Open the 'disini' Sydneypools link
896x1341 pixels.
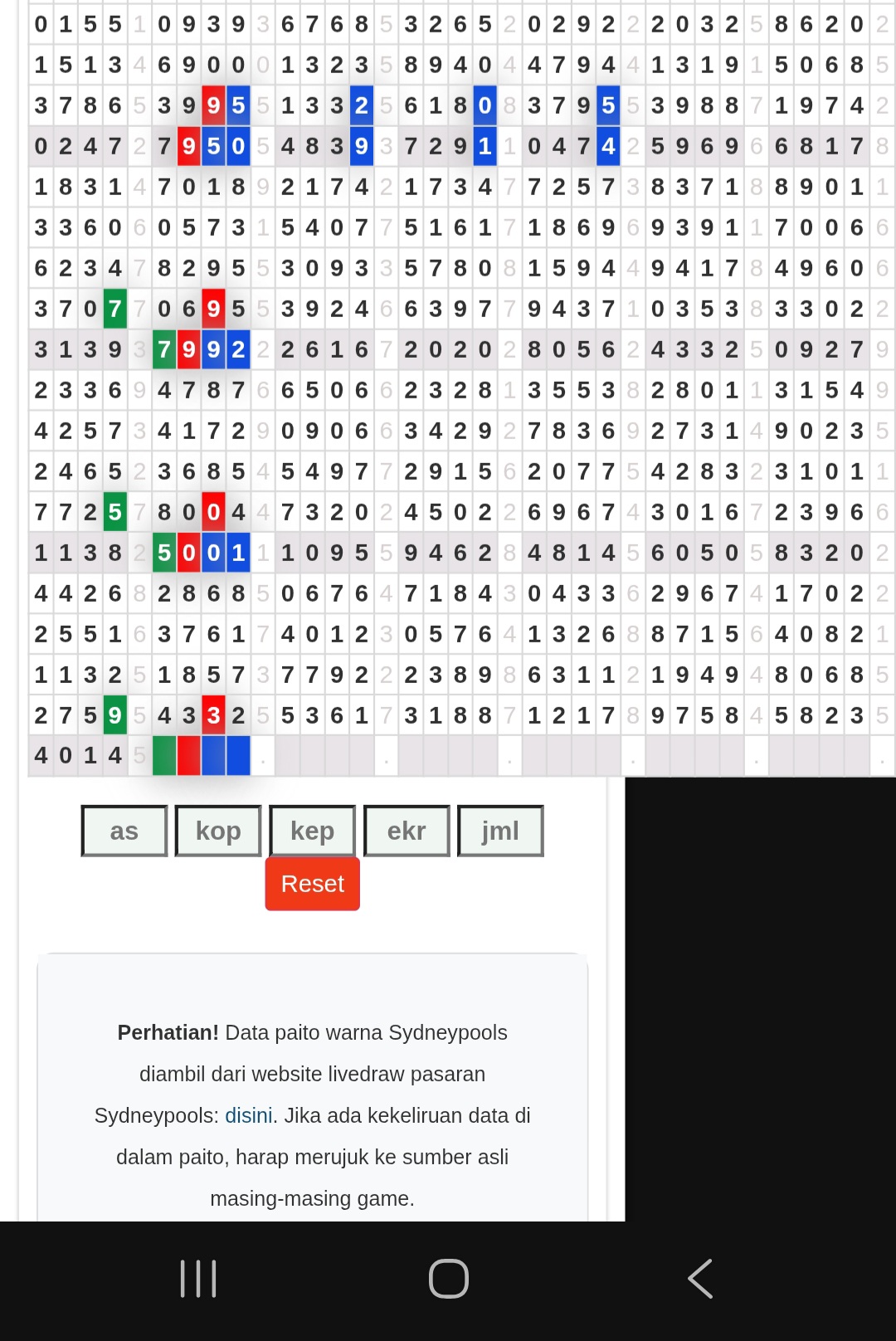pos(249,1115)
